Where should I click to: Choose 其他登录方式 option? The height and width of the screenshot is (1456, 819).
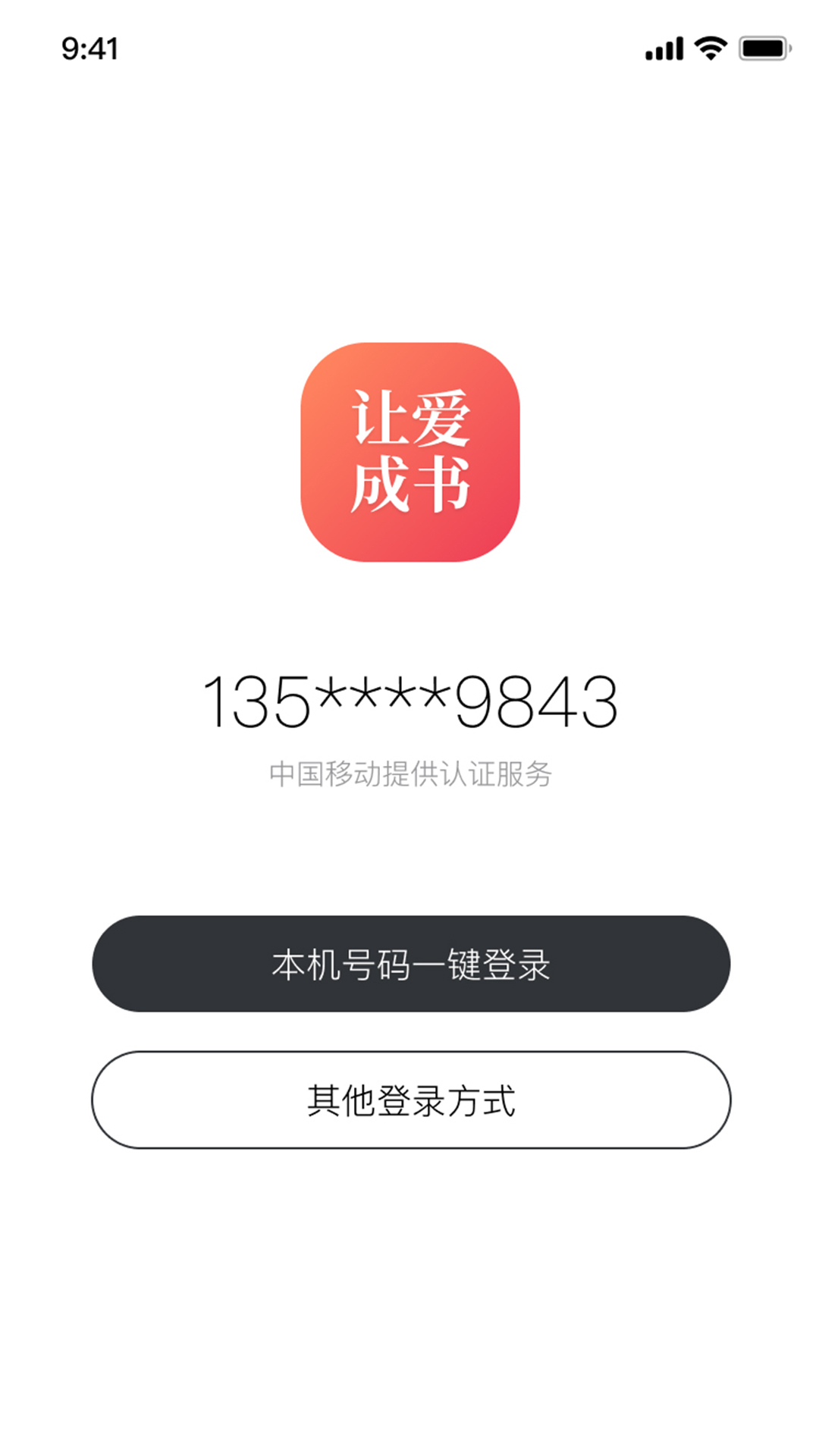point(410,1100)
